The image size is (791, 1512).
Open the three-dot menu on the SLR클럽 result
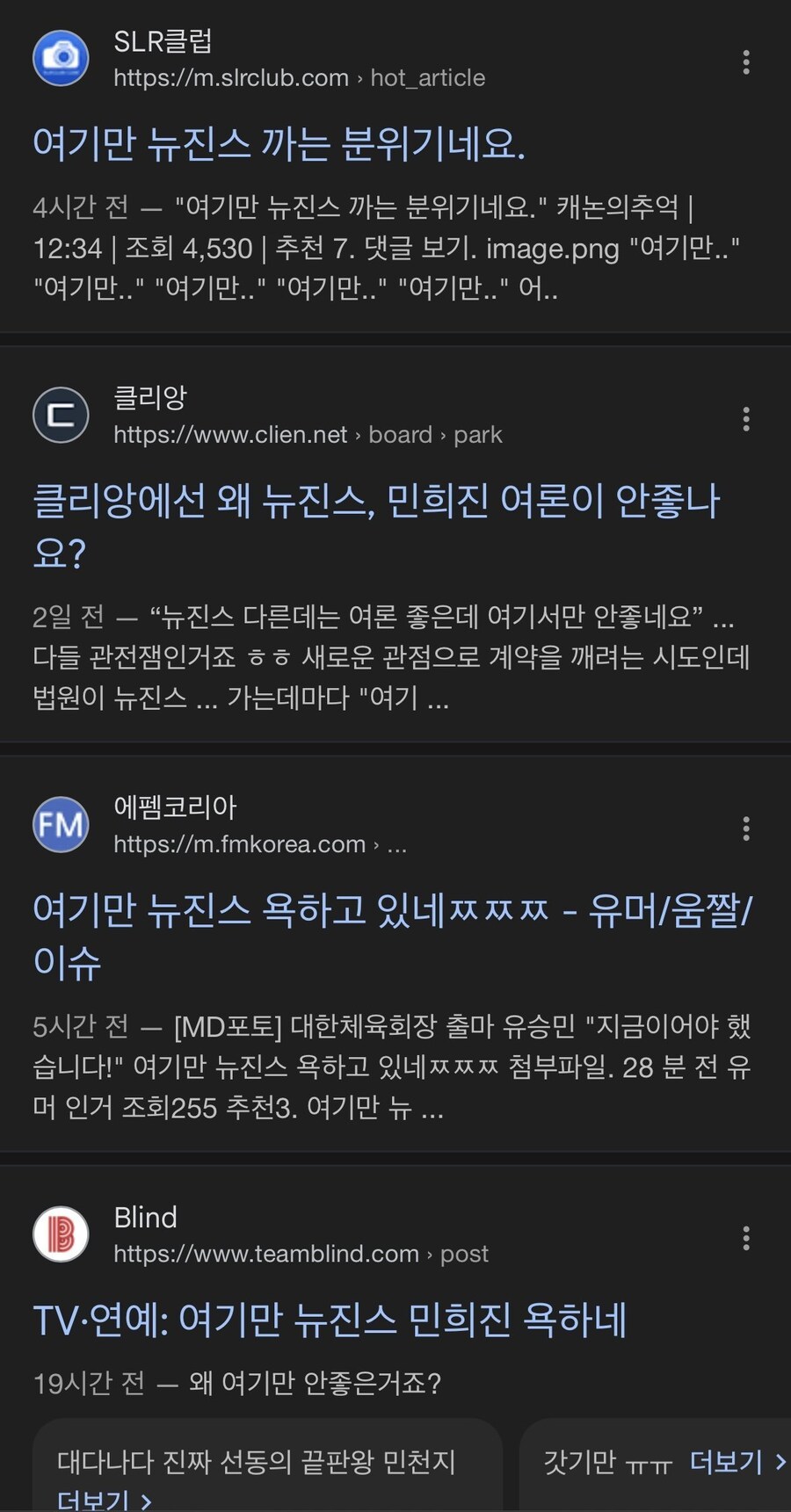pyautogui.click(x=745, y=61)
